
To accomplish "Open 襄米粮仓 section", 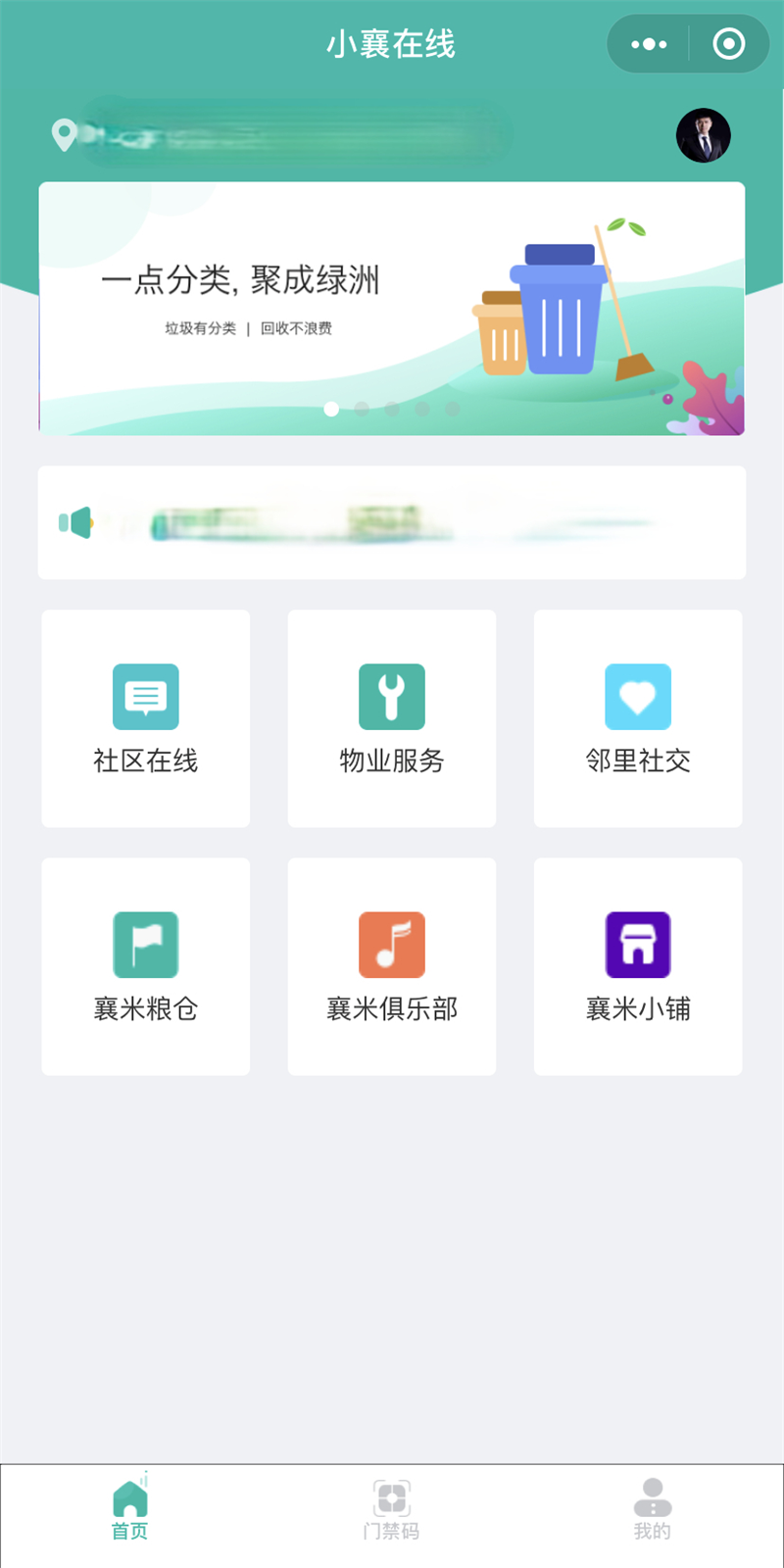I will pyautogui.click(x=146, y=966).
